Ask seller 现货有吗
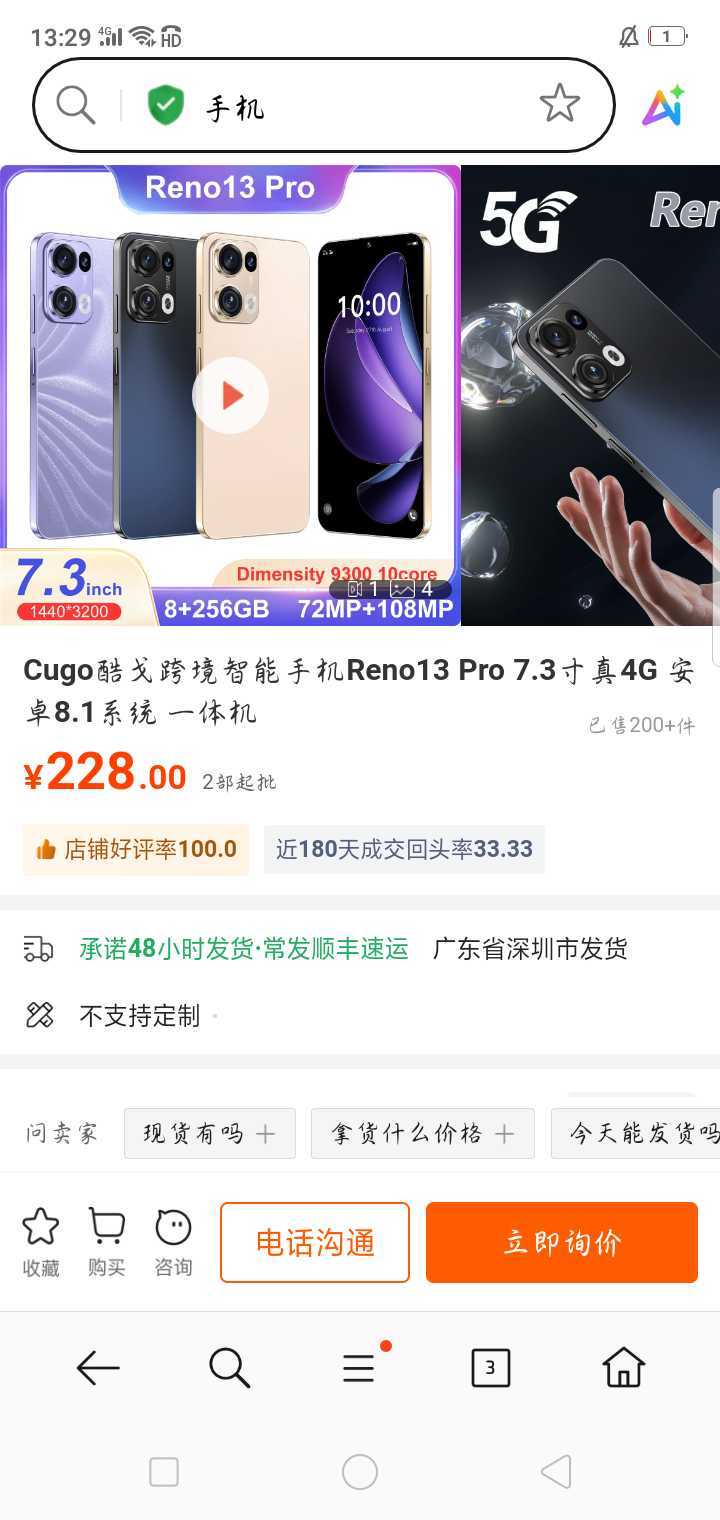 [x=209, y=1133]
